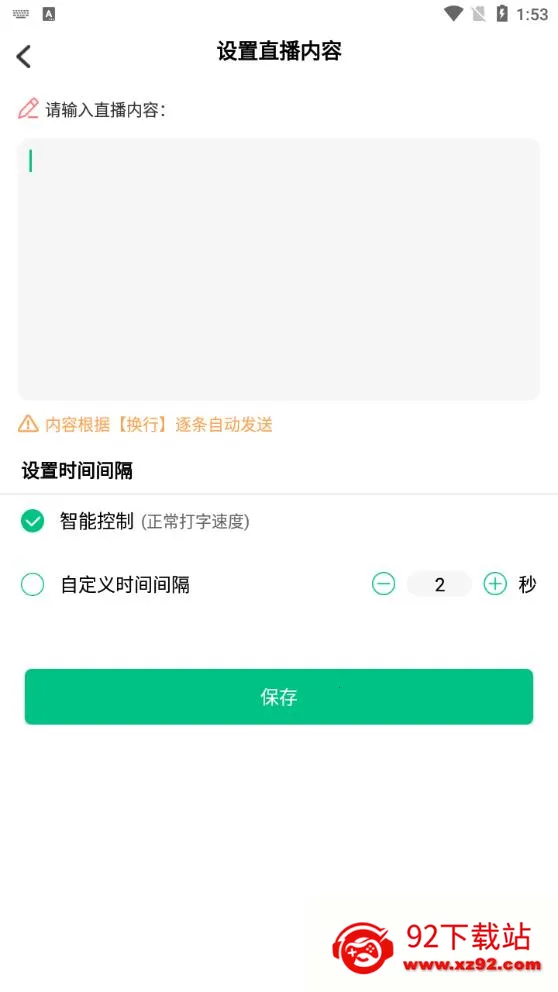Viewport: 558px width, 992px height.
Task: Decrease the interval seconds with minus
Action: tap(383, 584)
